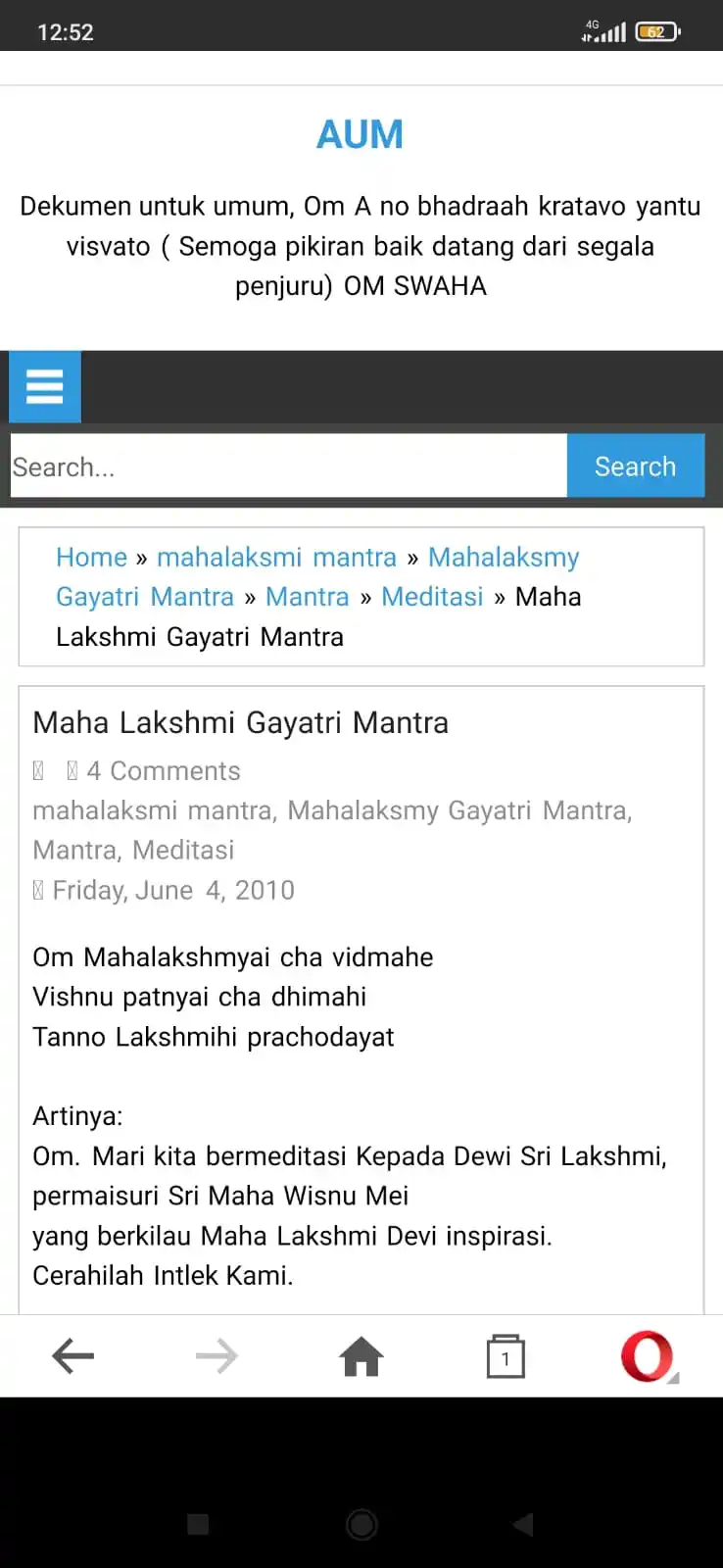Open the hamburger navigation menu
723x1568 pixels.
(x=45, y=387)
